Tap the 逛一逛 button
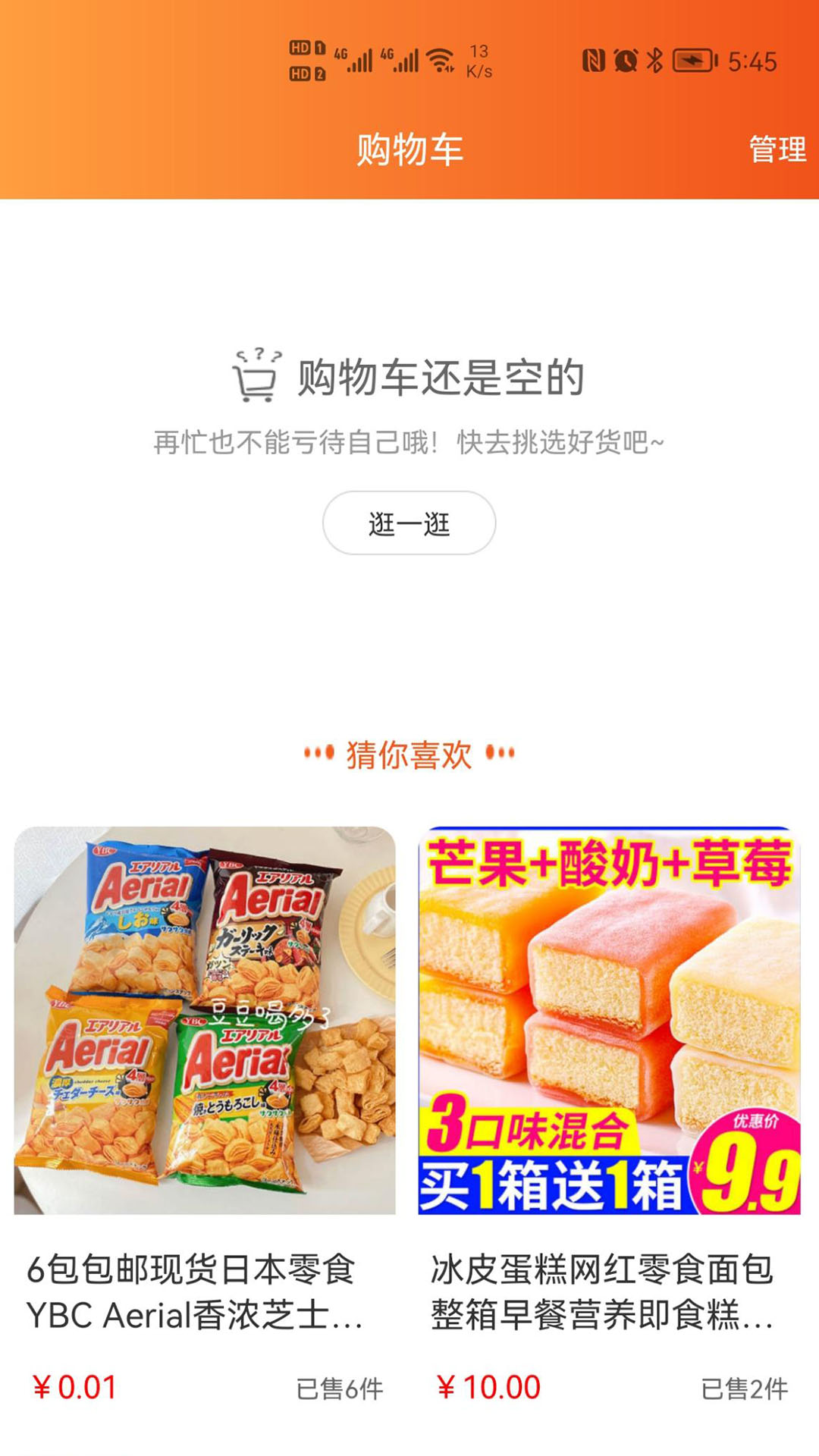The width and height of the screenshot is (819, 1456). tap(409, 522)
